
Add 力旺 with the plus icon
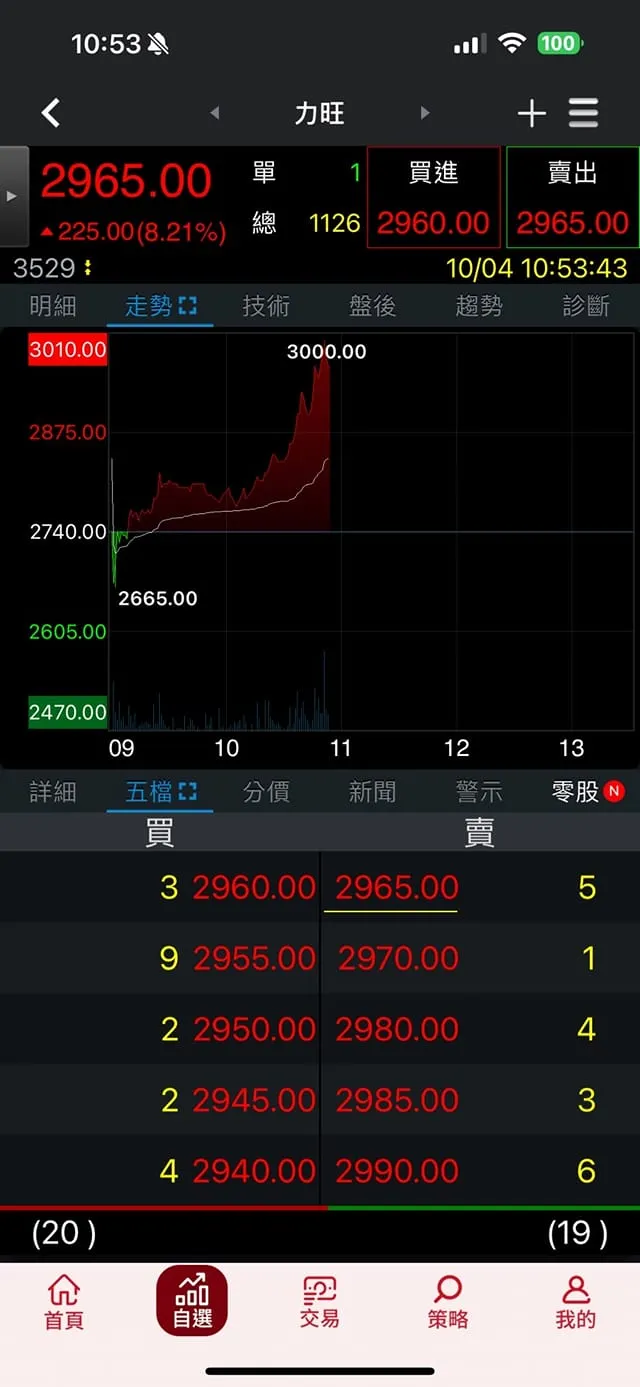531,113
